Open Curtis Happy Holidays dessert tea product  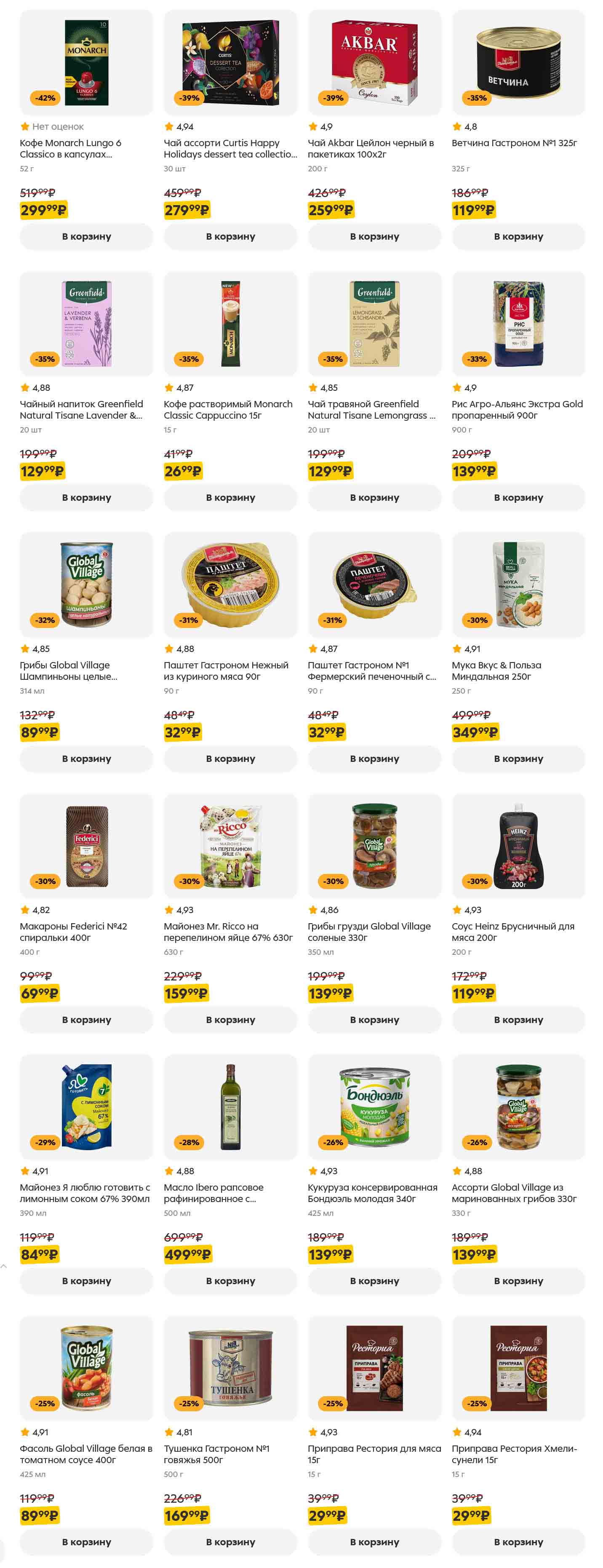pyautogui.click(x=230, y=149)
